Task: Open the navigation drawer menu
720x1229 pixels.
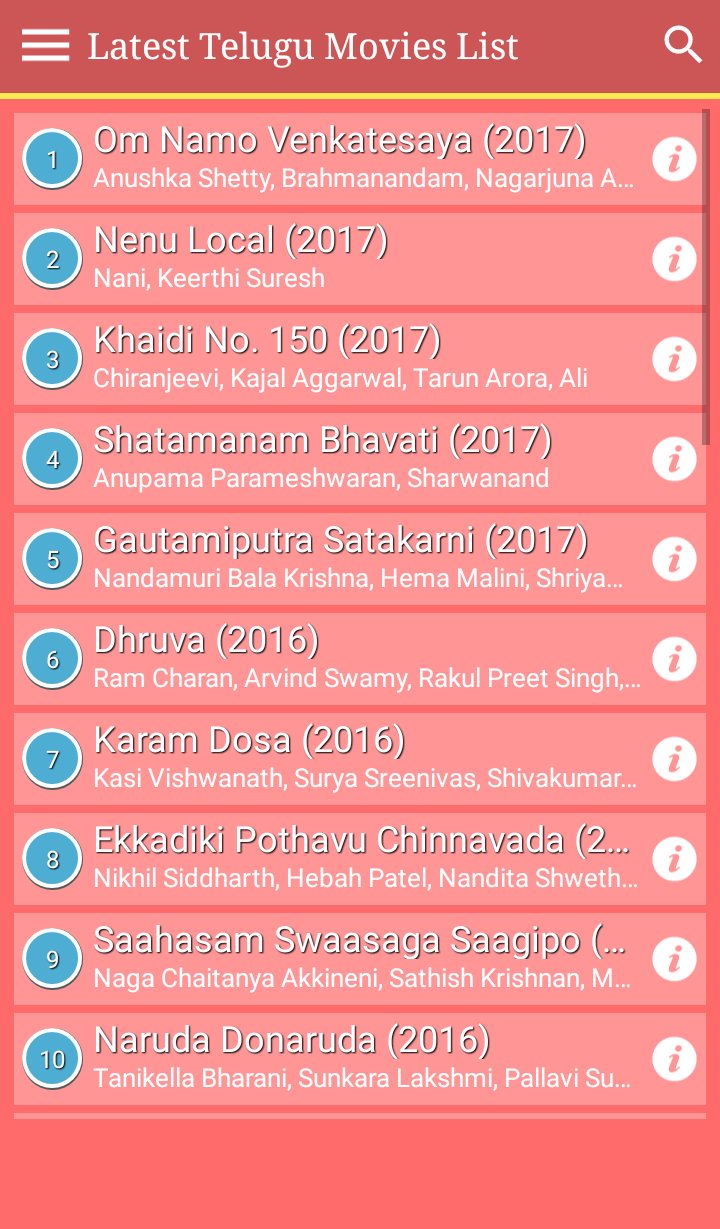Action: [x=44, y=44]
